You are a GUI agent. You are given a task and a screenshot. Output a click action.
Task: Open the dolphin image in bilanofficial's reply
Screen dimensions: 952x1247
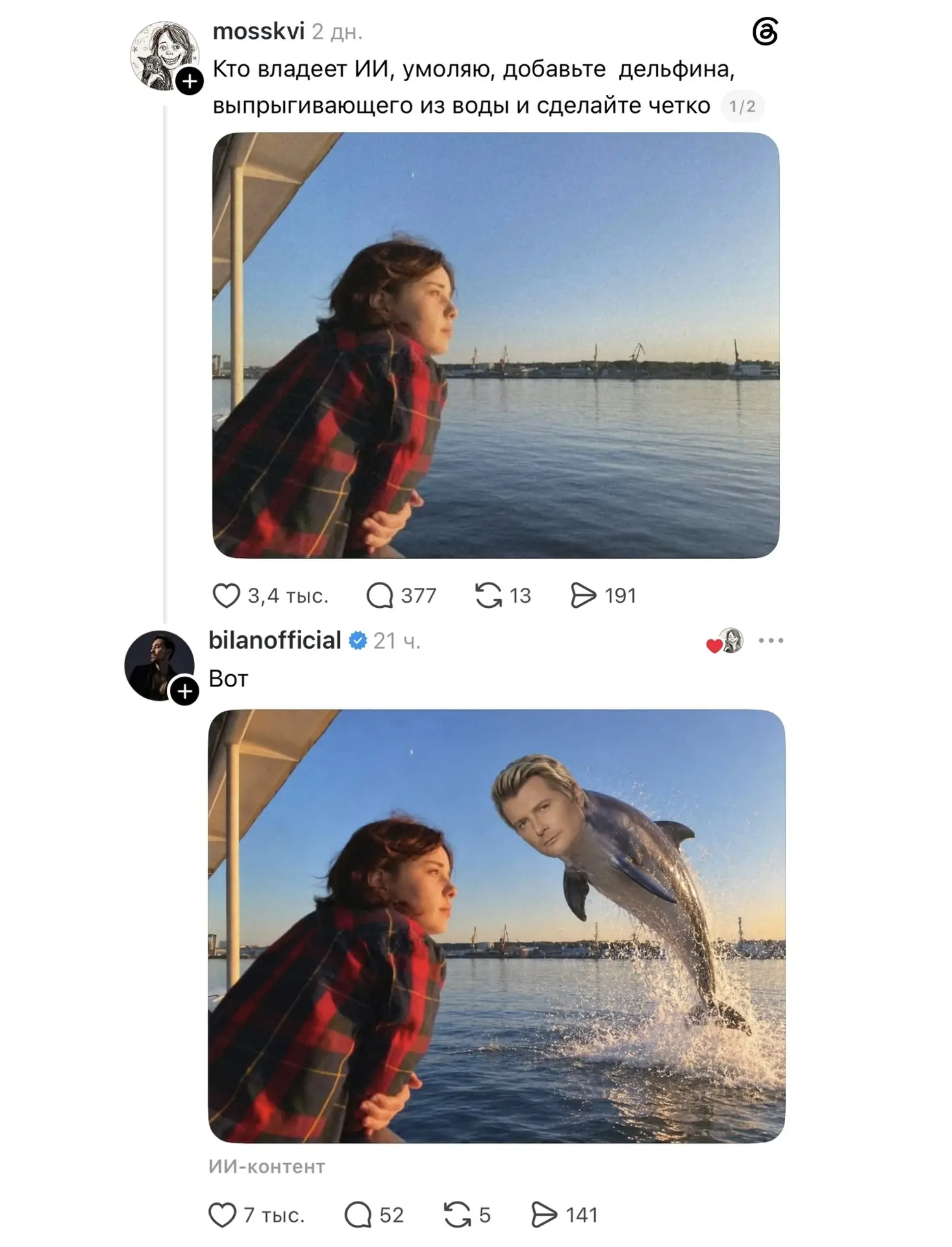[496, 926]
